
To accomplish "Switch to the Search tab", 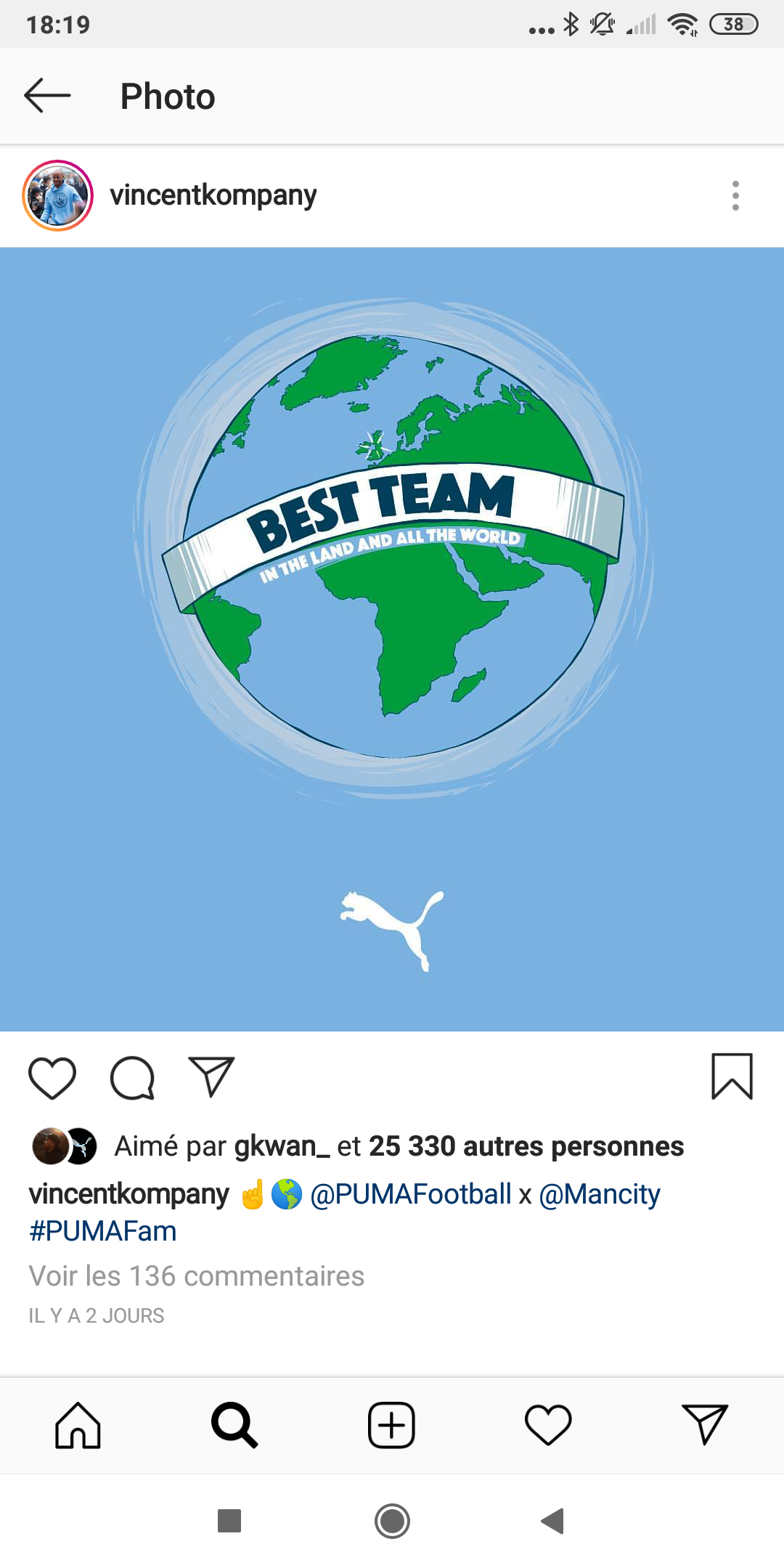I will pos(234,1425).
